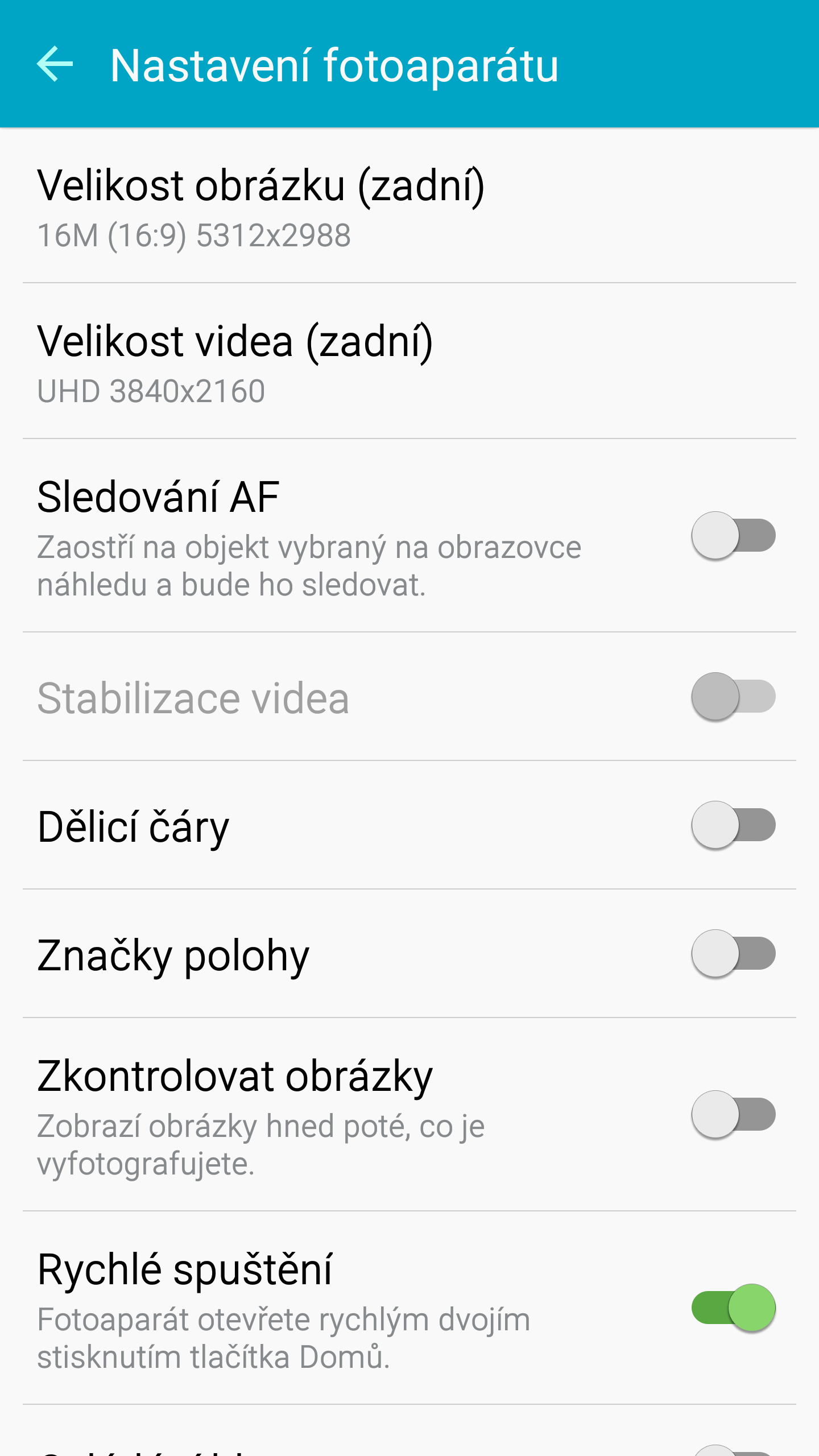Enable Zkontrolovat obrázky
Screen dimensions: 819x1456
point(734,1115)
